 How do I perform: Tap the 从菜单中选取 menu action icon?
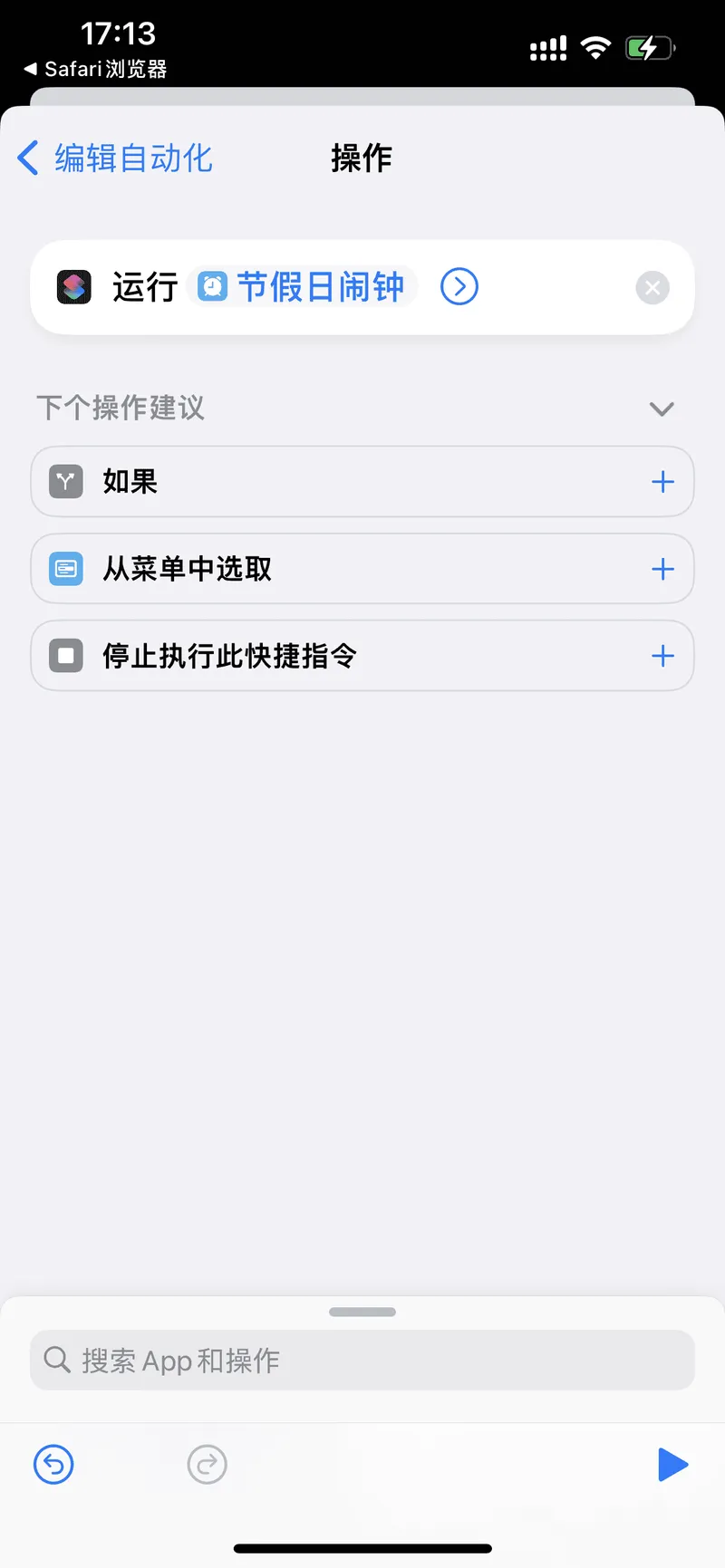tap(64, 569)
